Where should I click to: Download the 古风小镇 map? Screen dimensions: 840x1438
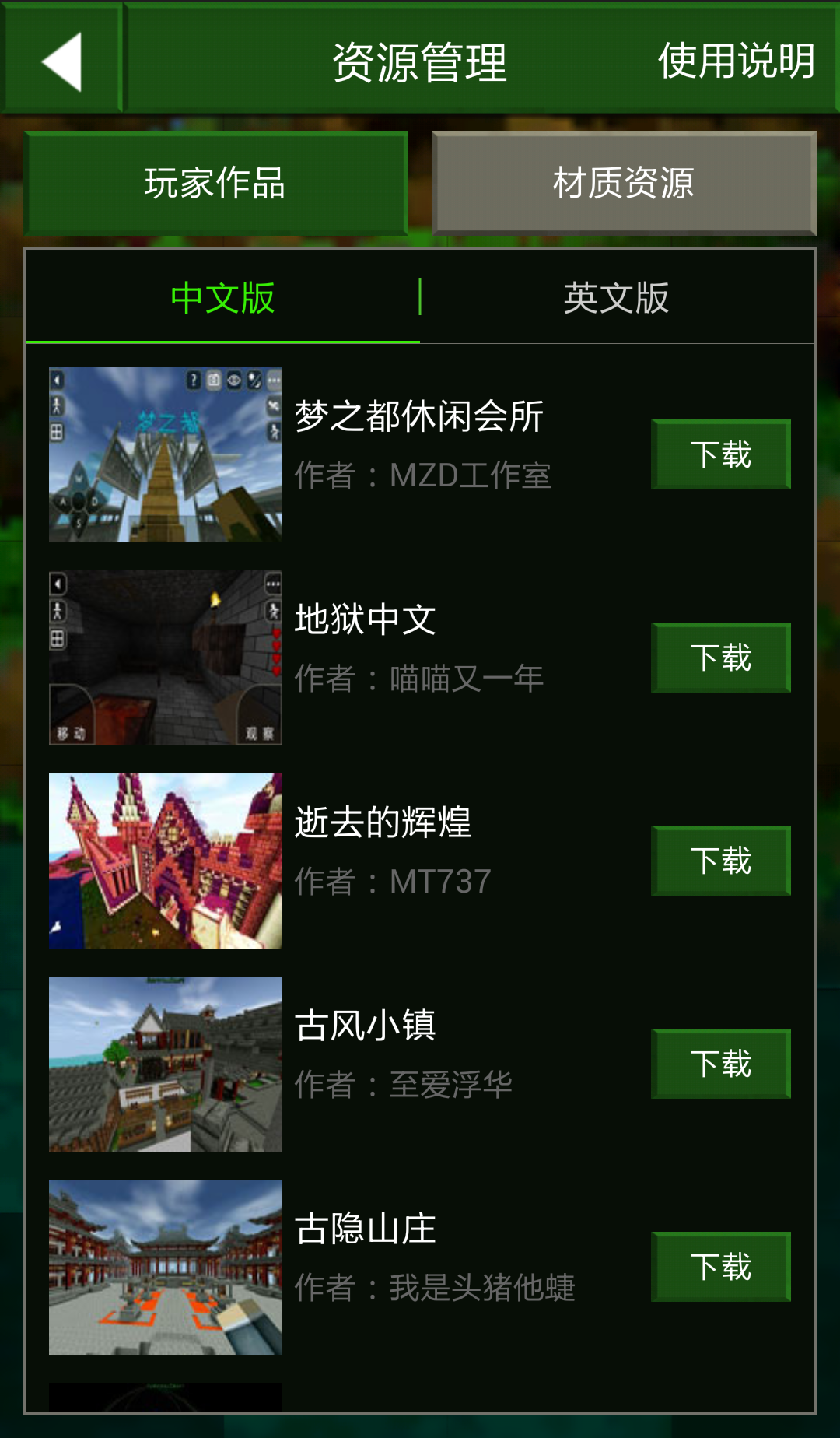click(720, 1064)
